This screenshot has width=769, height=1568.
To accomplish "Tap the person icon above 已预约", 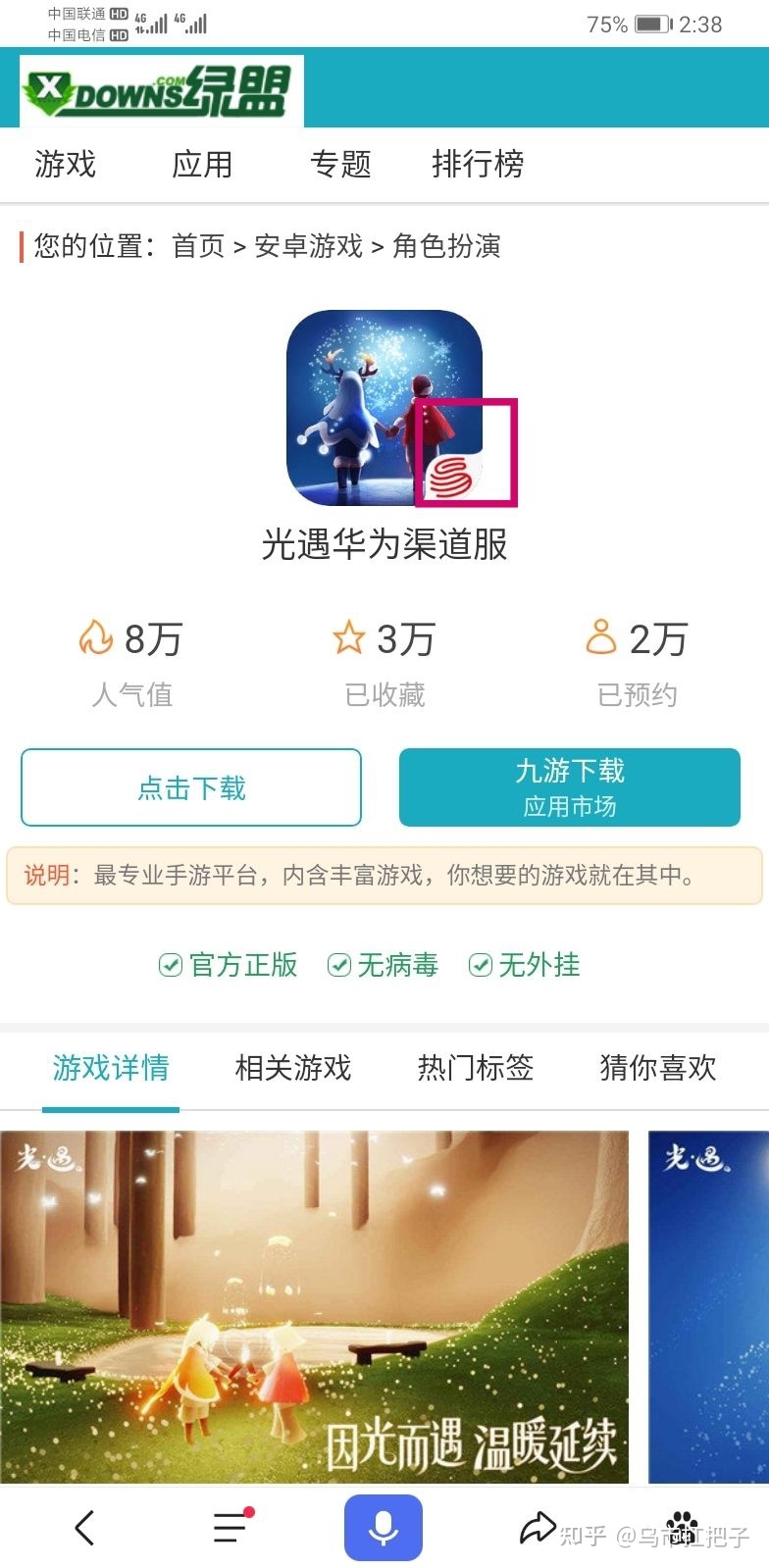I will pos(601,637).
